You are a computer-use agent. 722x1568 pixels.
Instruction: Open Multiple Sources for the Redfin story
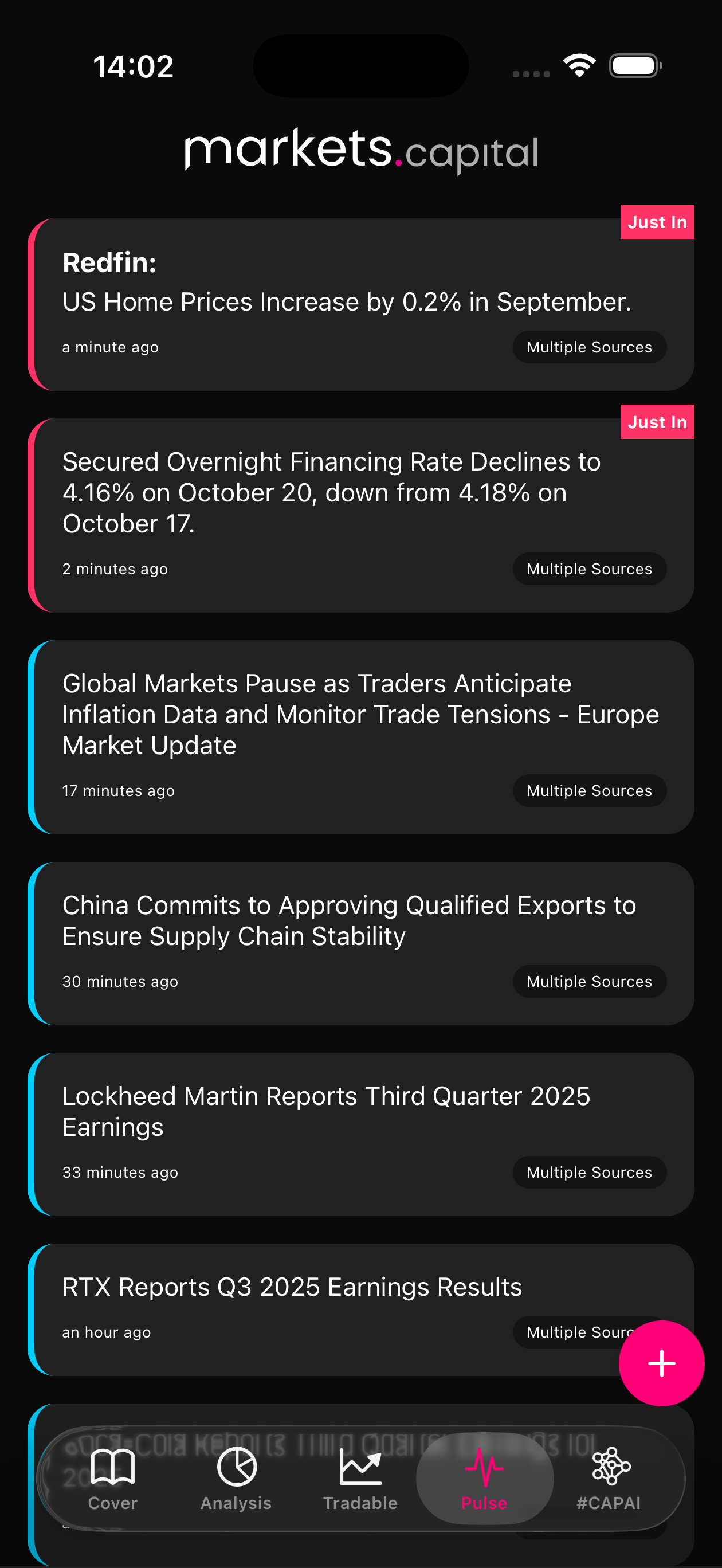click(x=588, y=347)
